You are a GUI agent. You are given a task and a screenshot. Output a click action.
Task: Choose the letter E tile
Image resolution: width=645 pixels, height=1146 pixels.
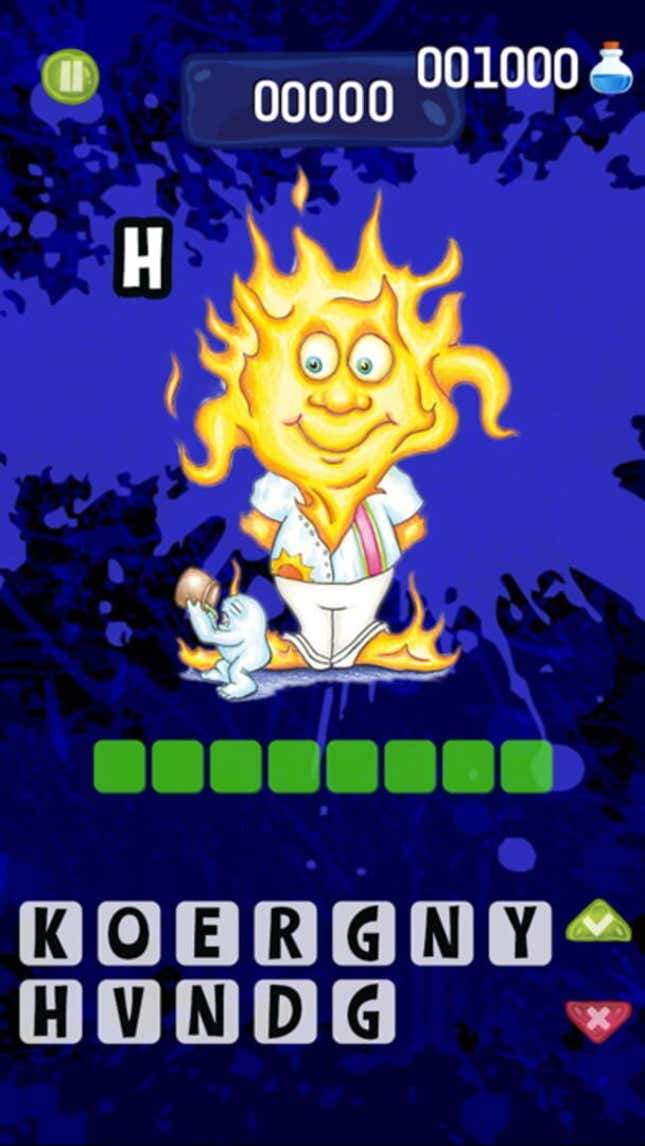pos(207,933)
